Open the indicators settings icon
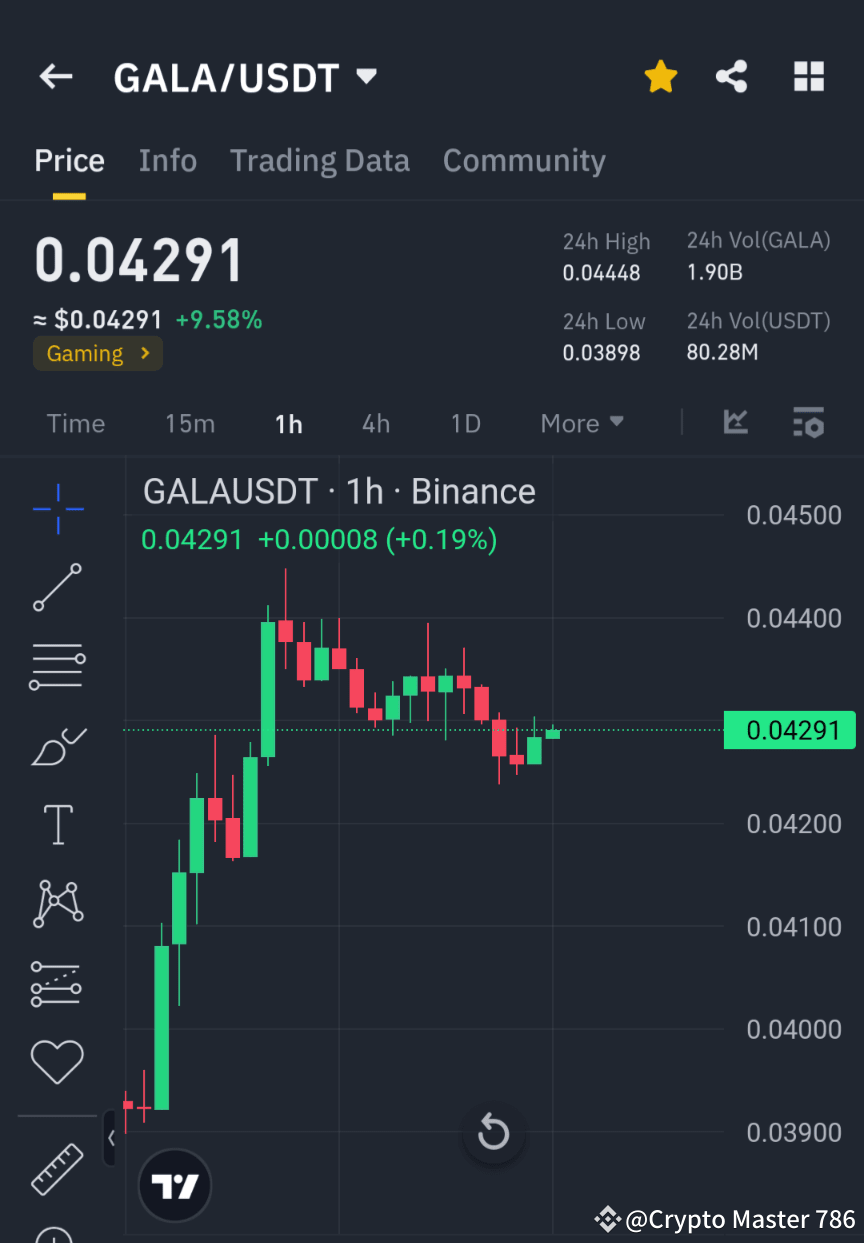Image resolution: width=864 pixels, height=1243 pixels. point(808,423)
